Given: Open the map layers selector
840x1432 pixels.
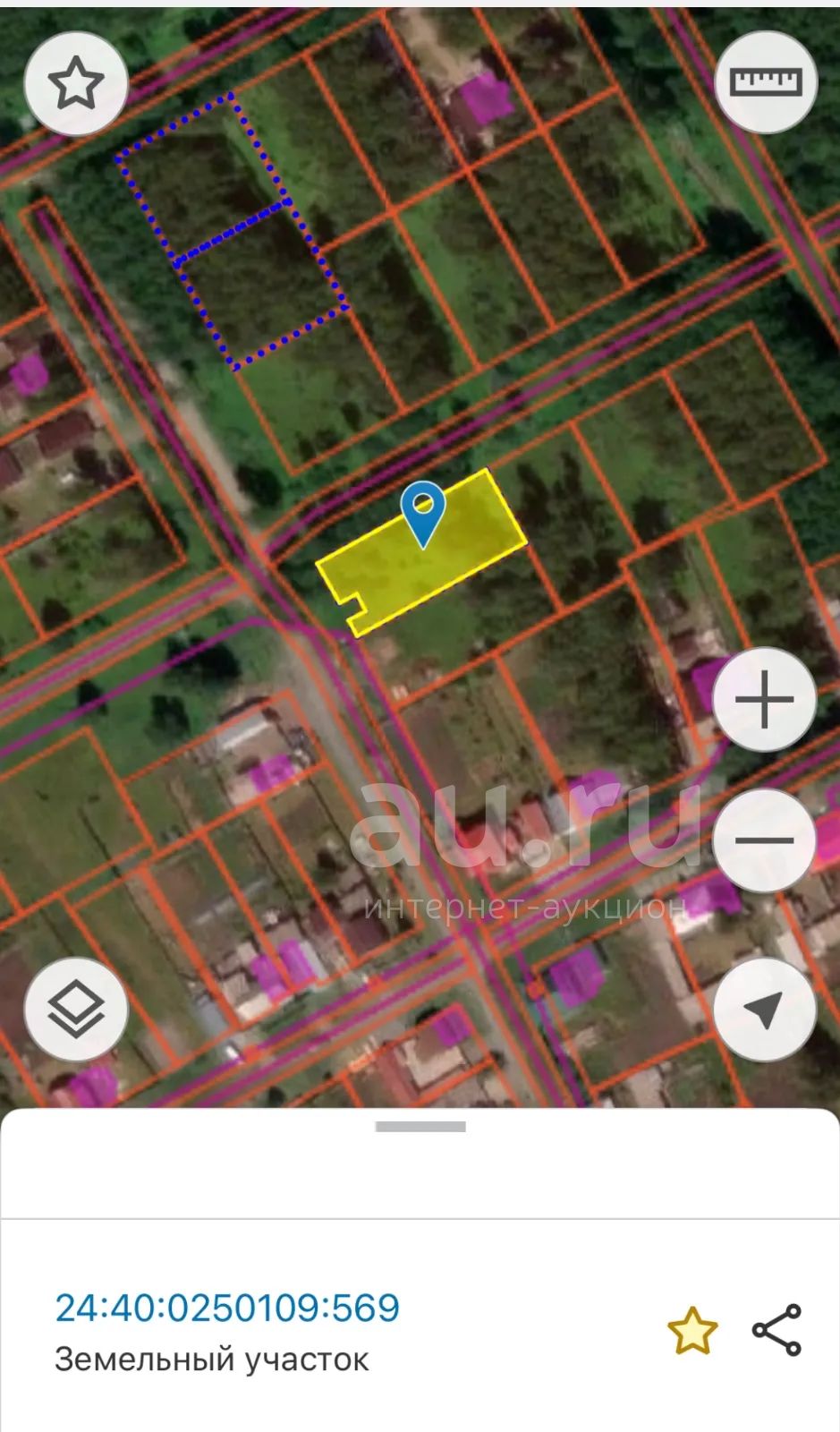Looking at the screenshot, I should pyautogui.click(x=76, y=1009).
